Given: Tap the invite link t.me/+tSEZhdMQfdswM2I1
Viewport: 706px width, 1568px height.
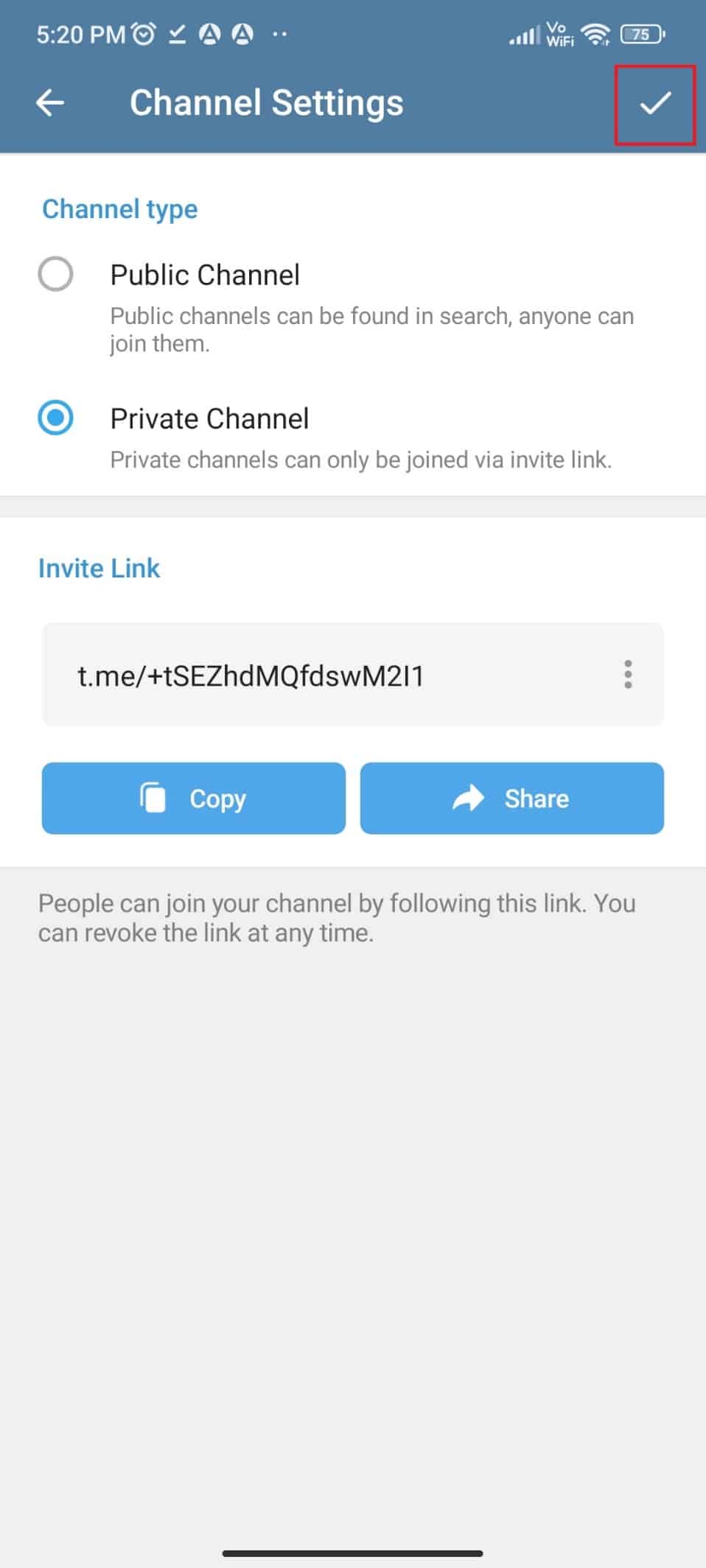Looking at the screenshot, I should [251, 675].
